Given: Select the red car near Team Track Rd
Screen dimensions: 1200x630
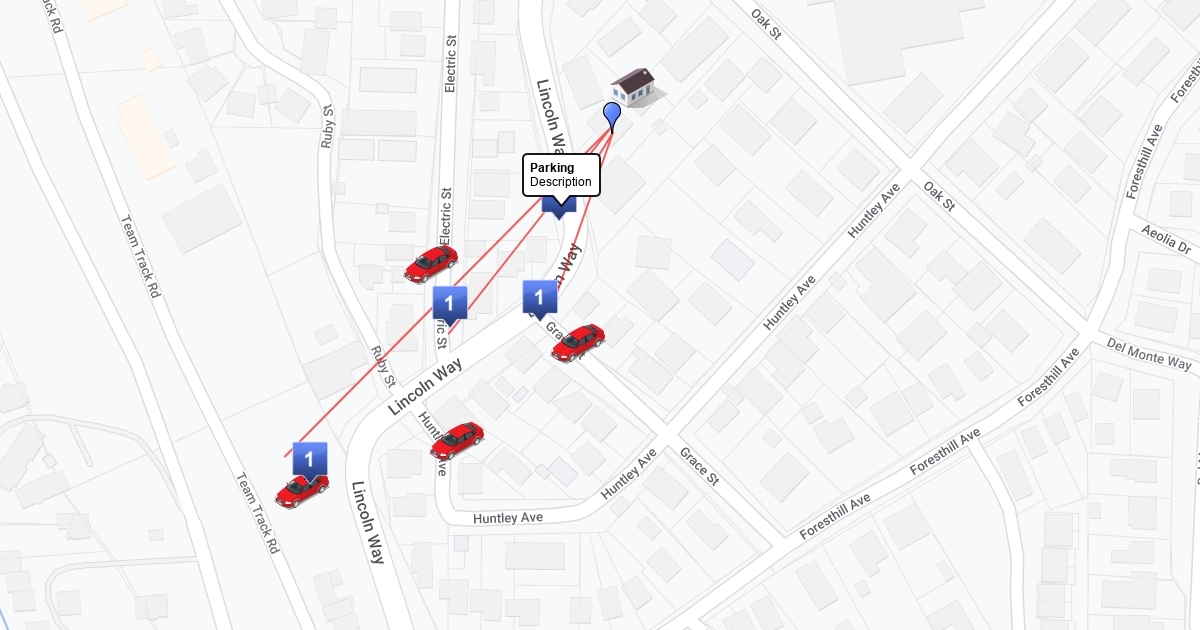Looking at the screenshot, I should pos(300,490).
